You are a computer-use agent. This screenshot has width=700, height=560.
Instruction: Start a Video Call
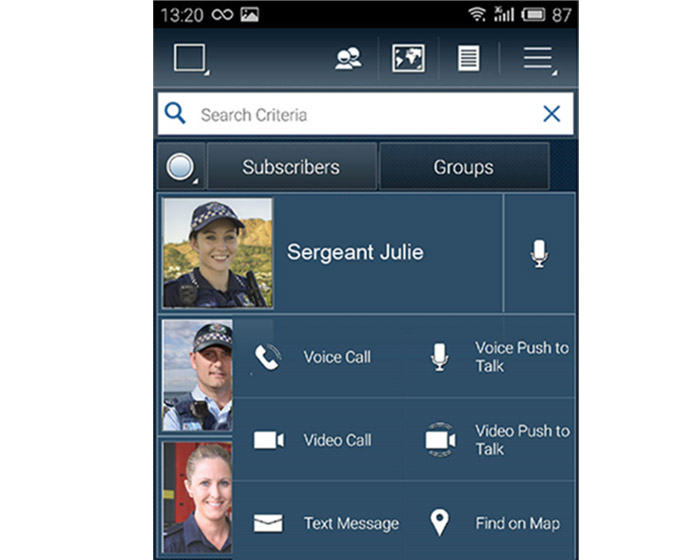tap(320, 440)
